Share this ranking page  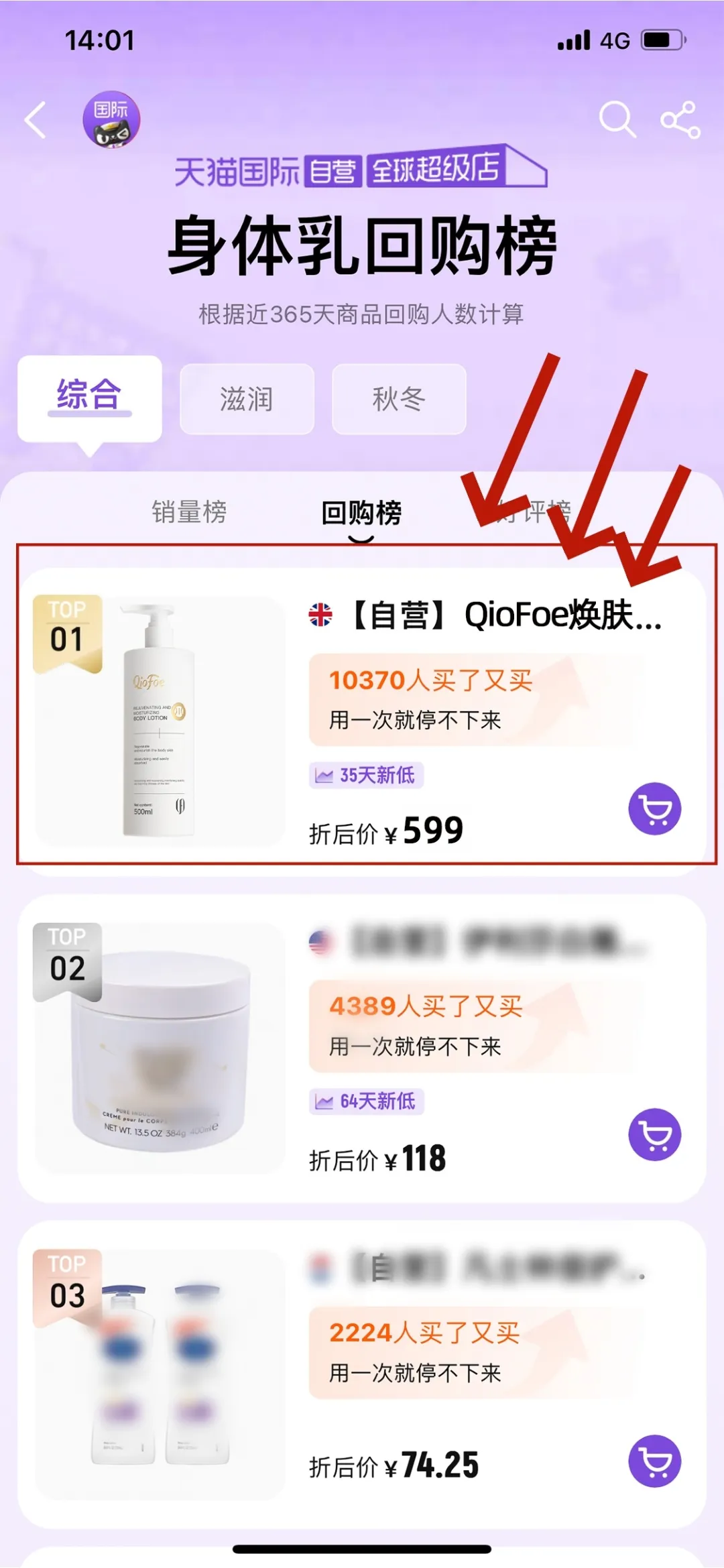[x=680, y=120]
